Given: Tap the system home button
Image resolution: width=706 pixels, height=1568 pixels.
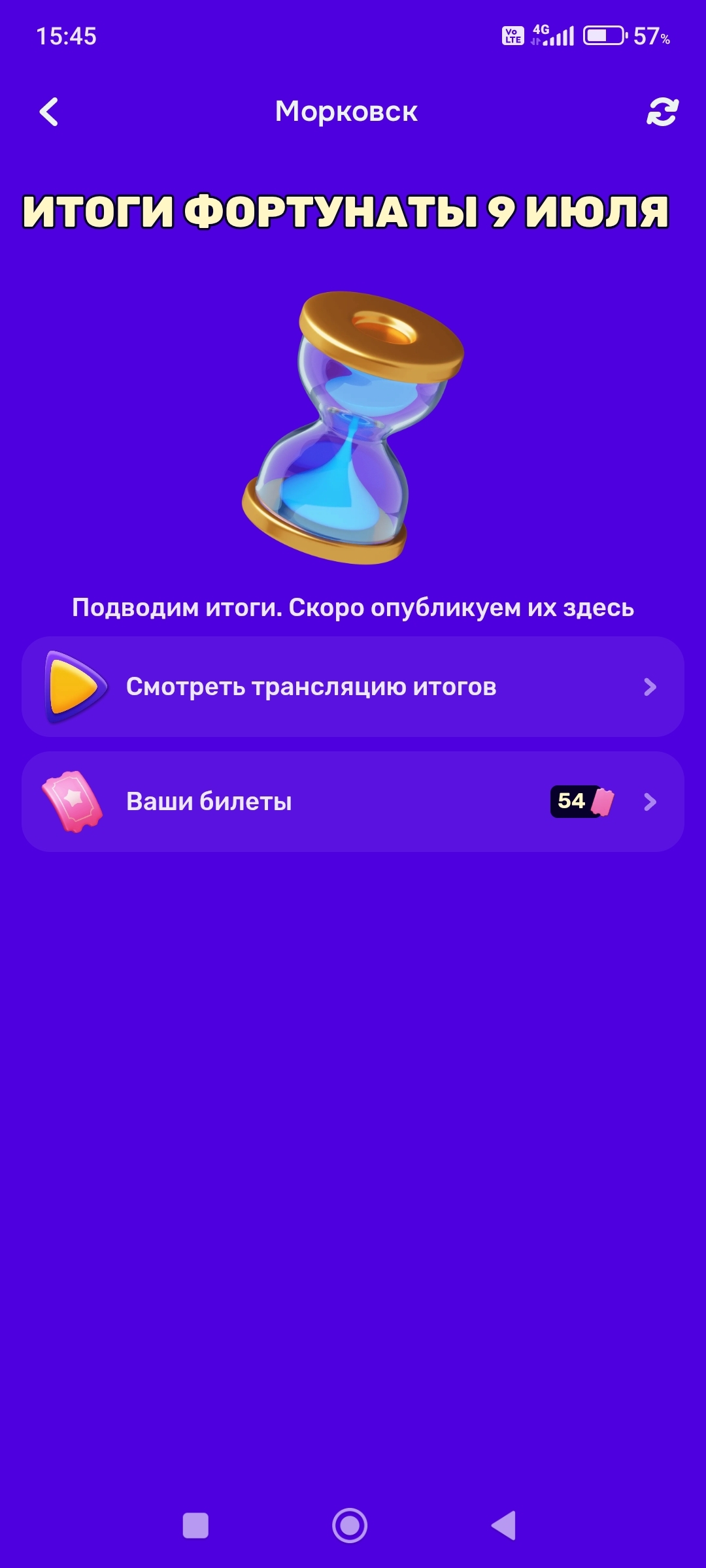Looking at the screenshot, I should pyautogui.click(x=350, y=1526).
